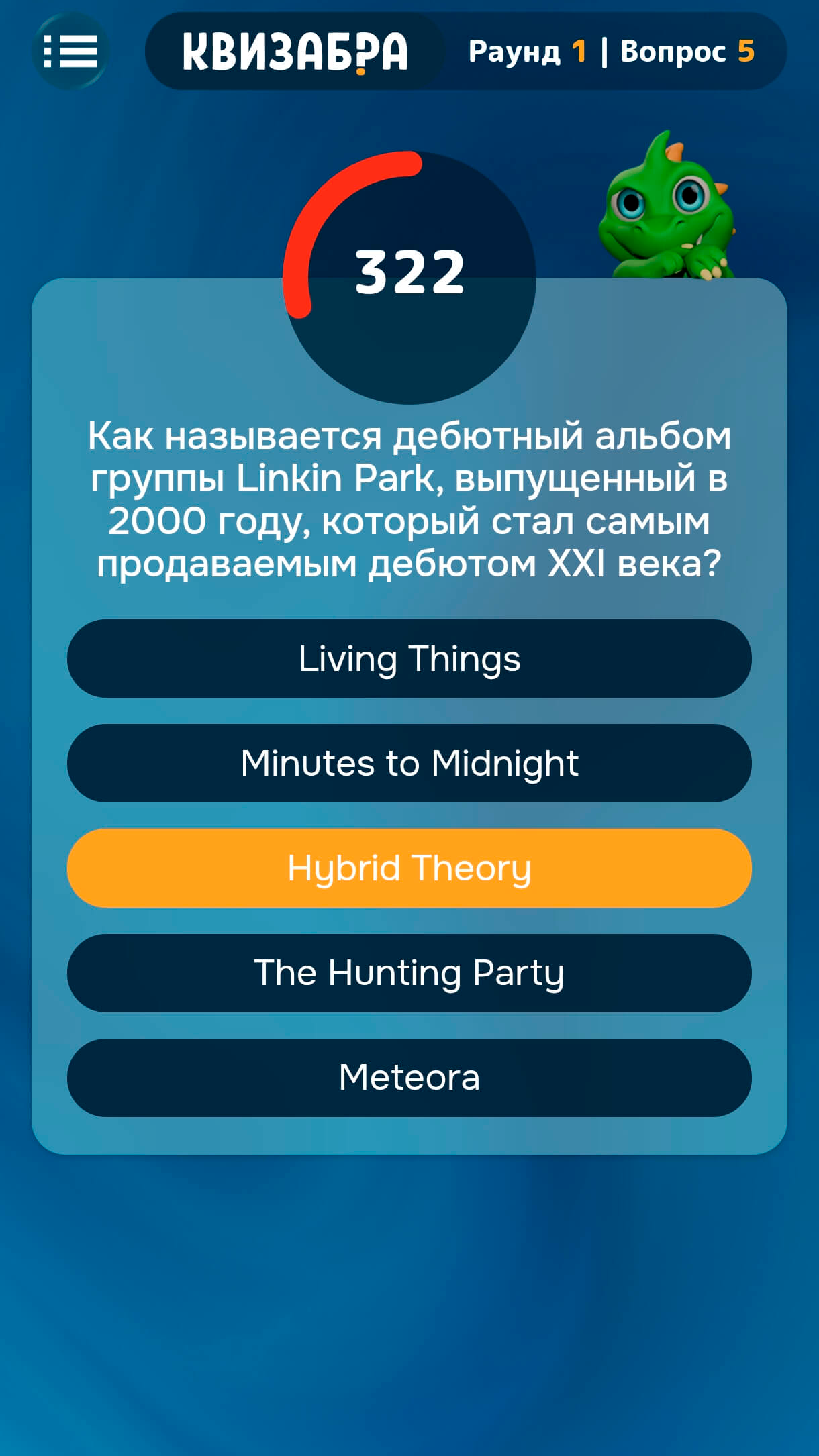Pick The Hunting Party option
The image size is (819, 1456).
click(409, 973)
